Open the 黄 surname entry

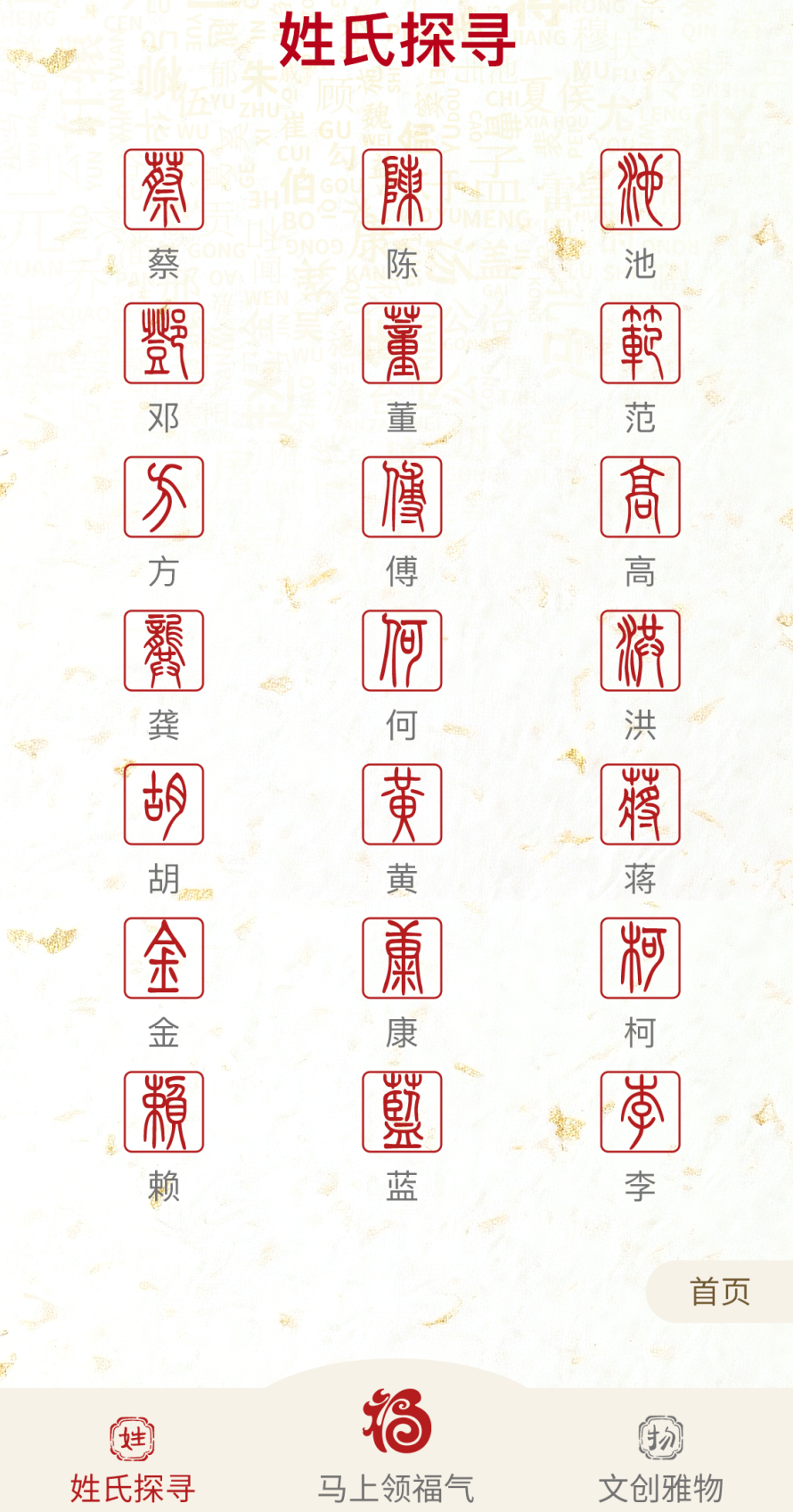pyautogui.click(x=402, y=804)
